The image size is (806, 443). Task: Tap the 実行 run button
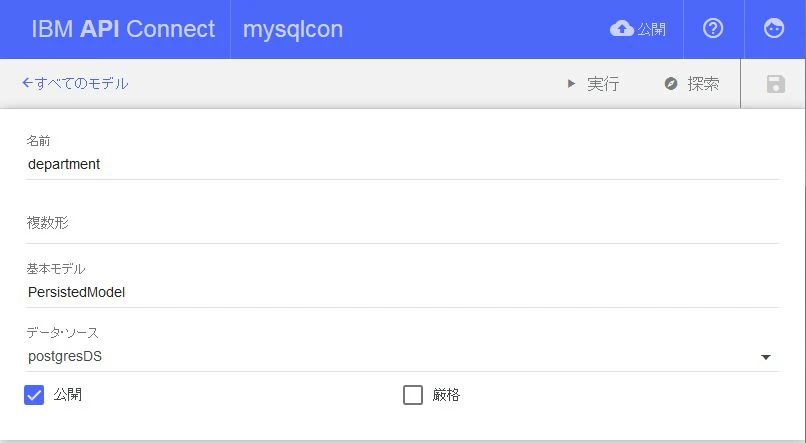click(593, 84)
